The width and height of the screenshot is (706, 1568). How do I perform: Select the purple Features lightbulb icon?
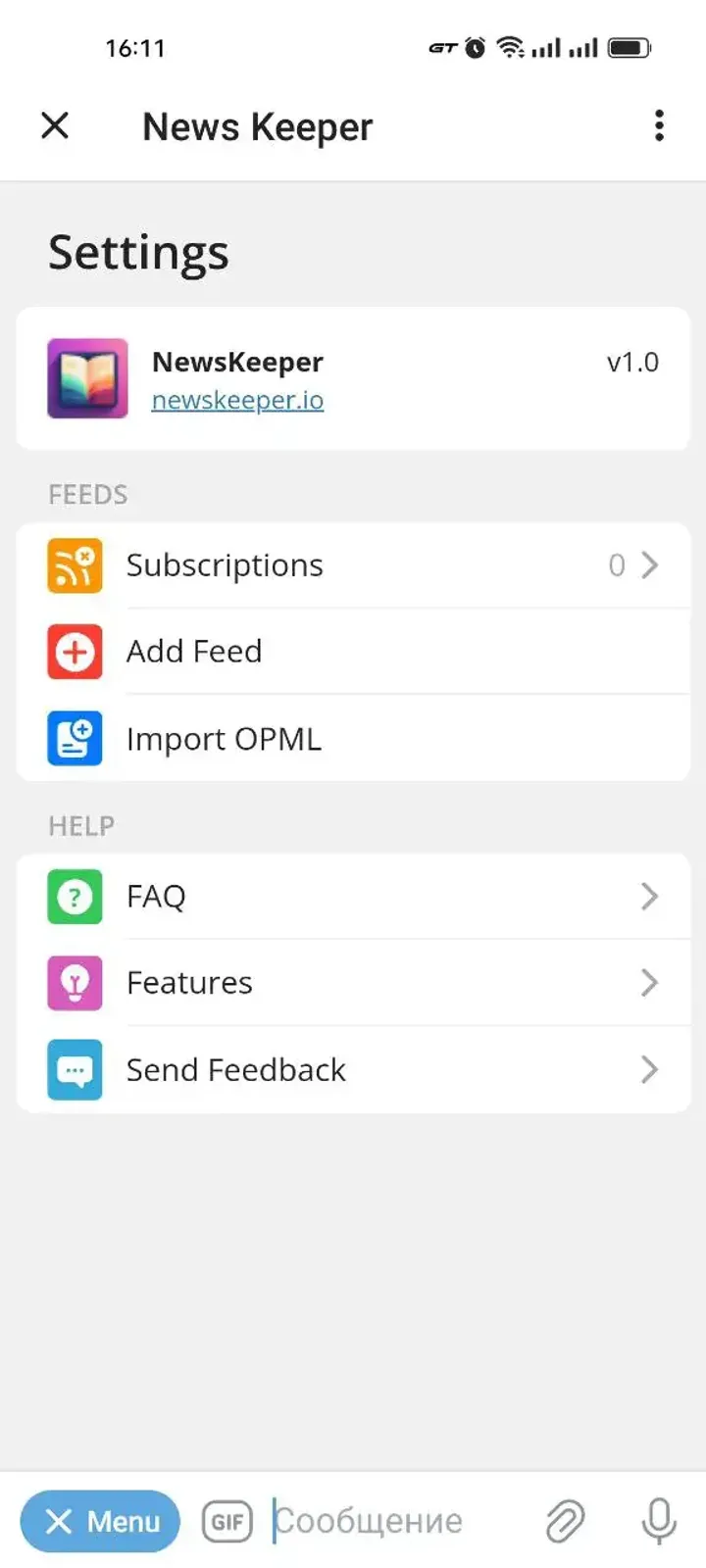pyautogui.click(x=74, y=983)
